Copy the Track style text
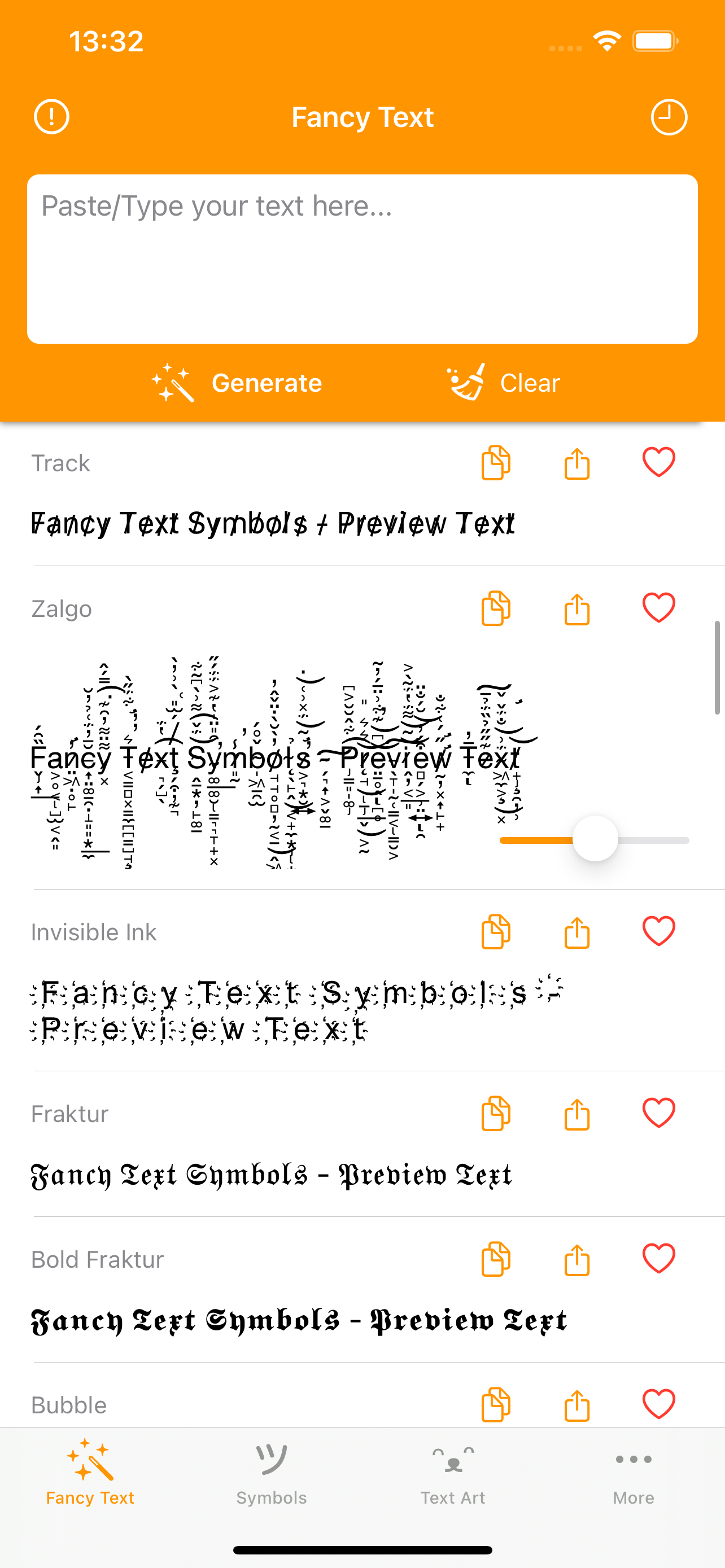Image resolution: width=725 pixels, height=1568 pixels. (496, 463)
